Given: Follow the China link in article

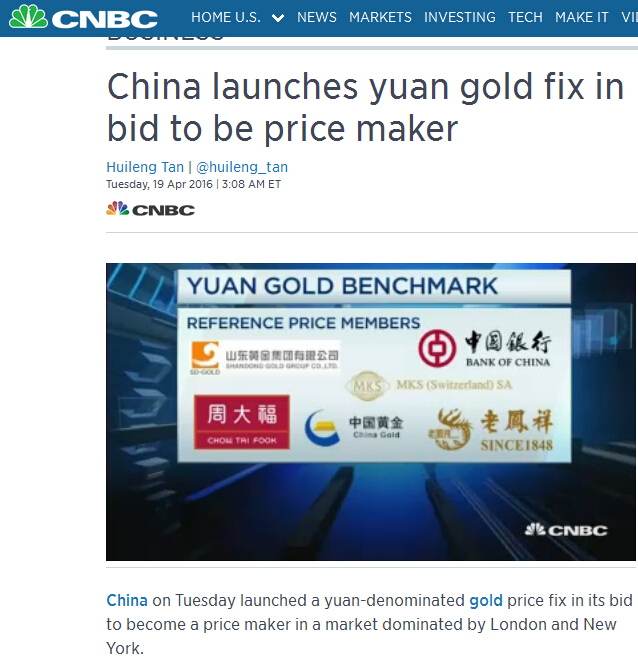Looking at the screenshot, I should [127, 600].
